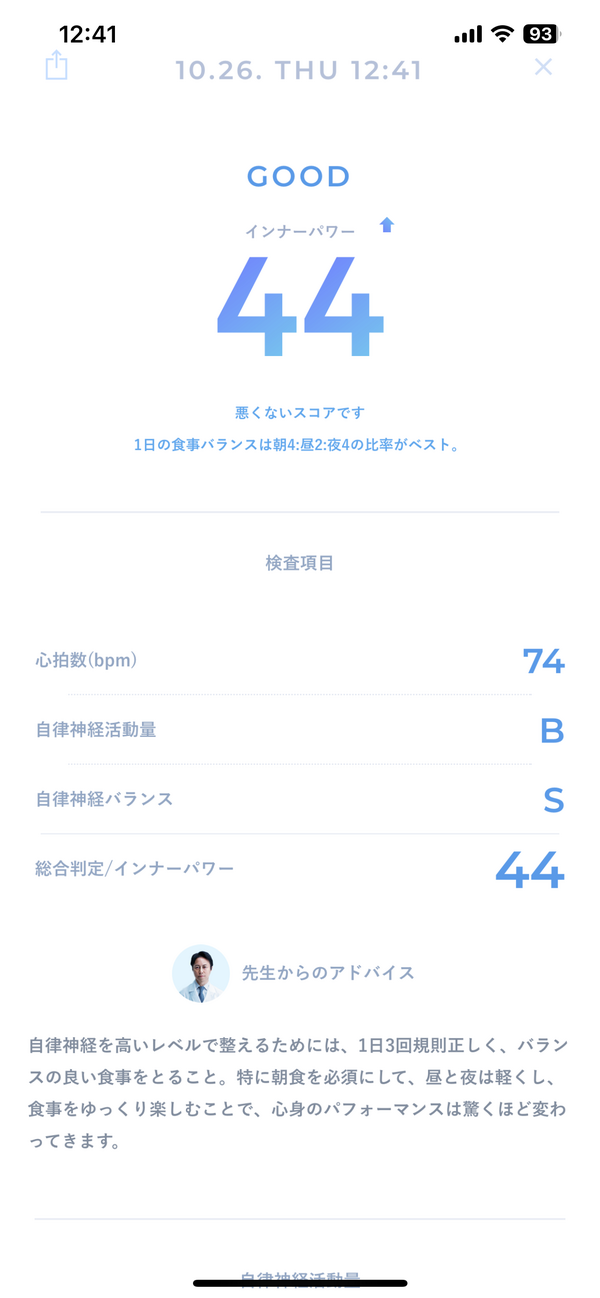Close the result screen
This screenshot has height=1298, width=600.
[543, 67]
